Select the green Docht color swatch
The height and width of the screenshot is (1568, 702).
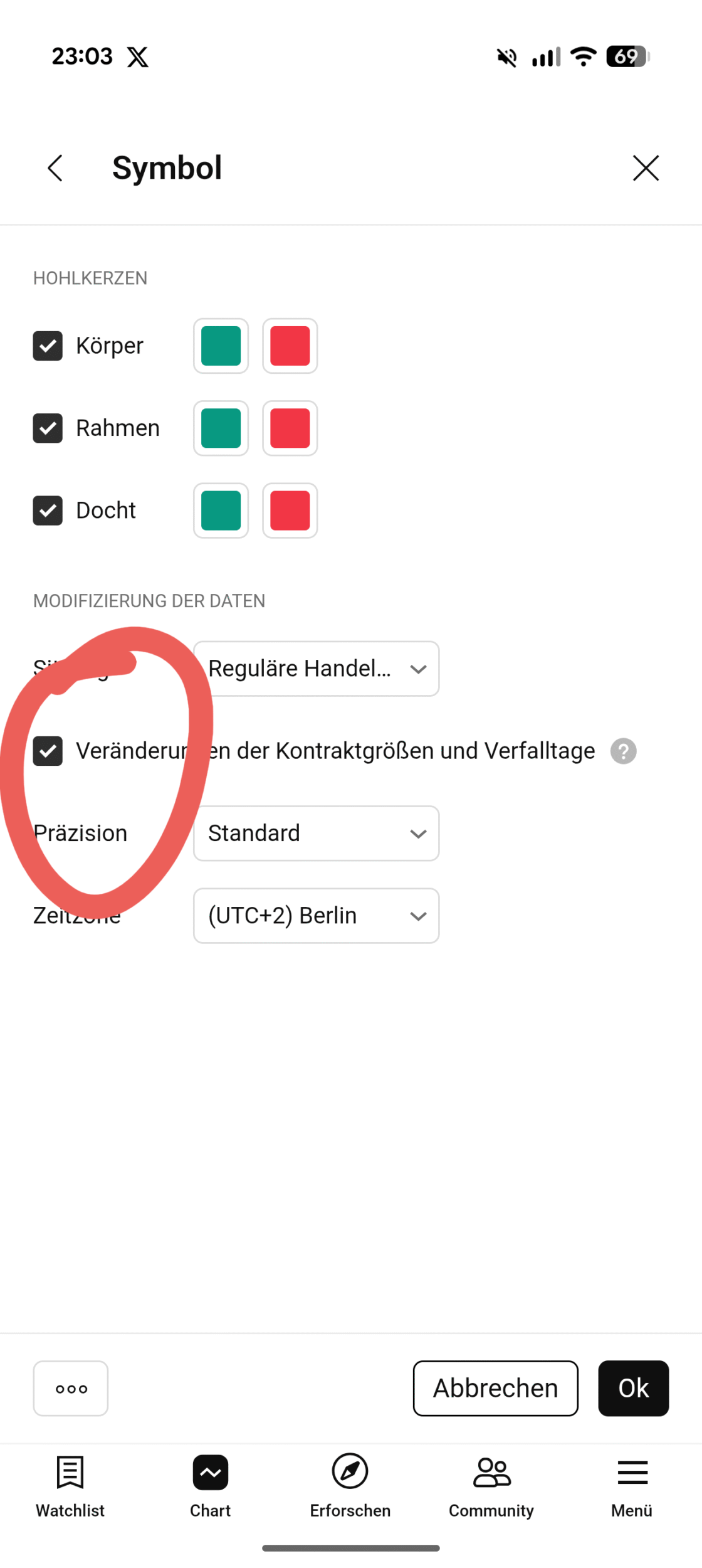click(221, 510)
